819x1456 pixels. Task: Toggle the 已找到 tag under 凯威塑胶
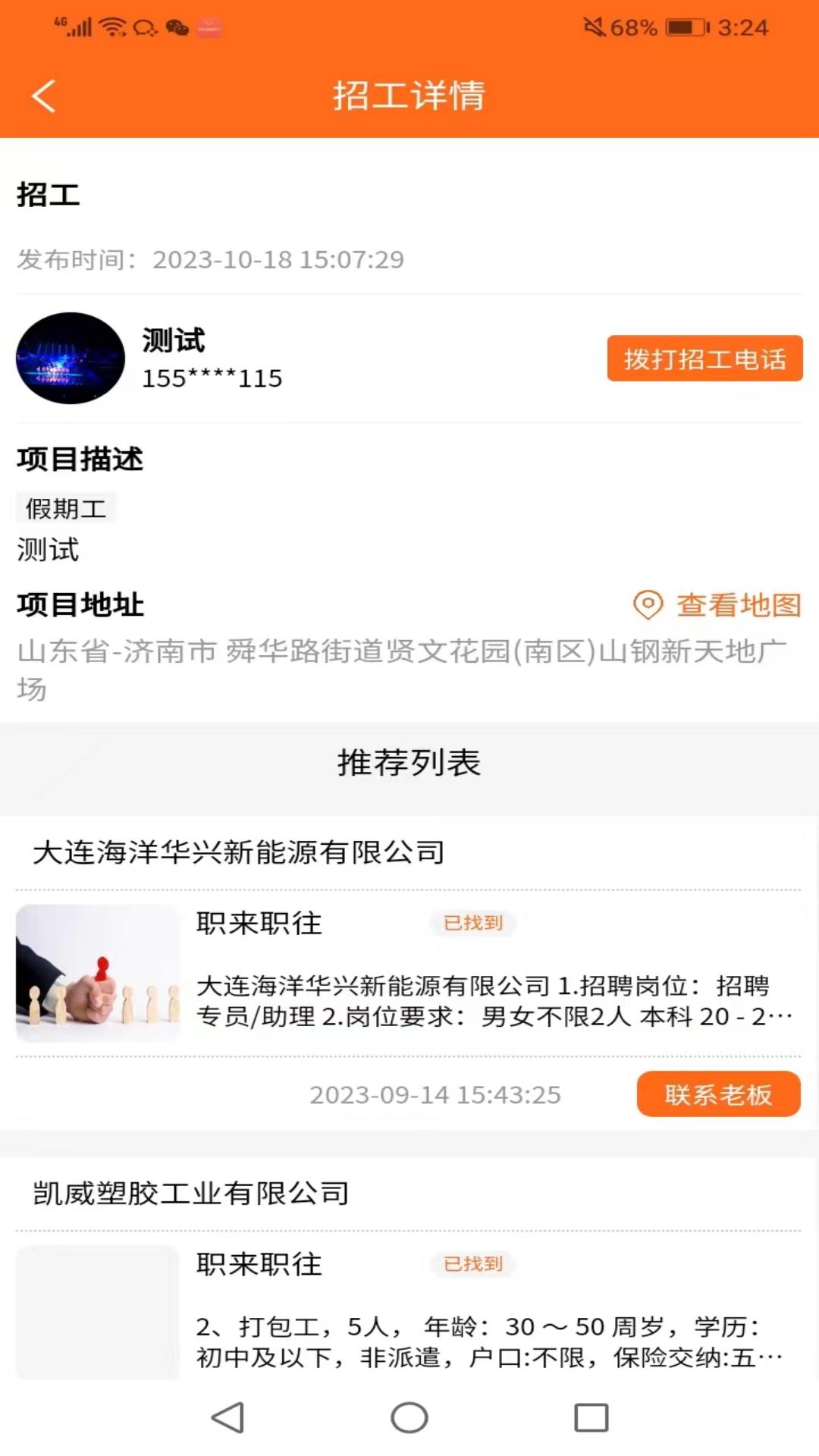pos(472,1264)
